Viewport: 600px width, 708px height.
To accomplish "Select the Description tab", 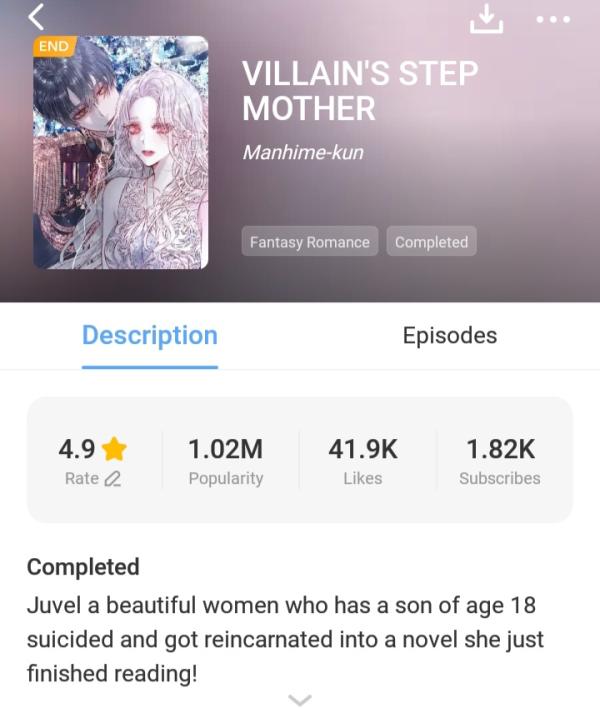I will click(x=150, y=336).
